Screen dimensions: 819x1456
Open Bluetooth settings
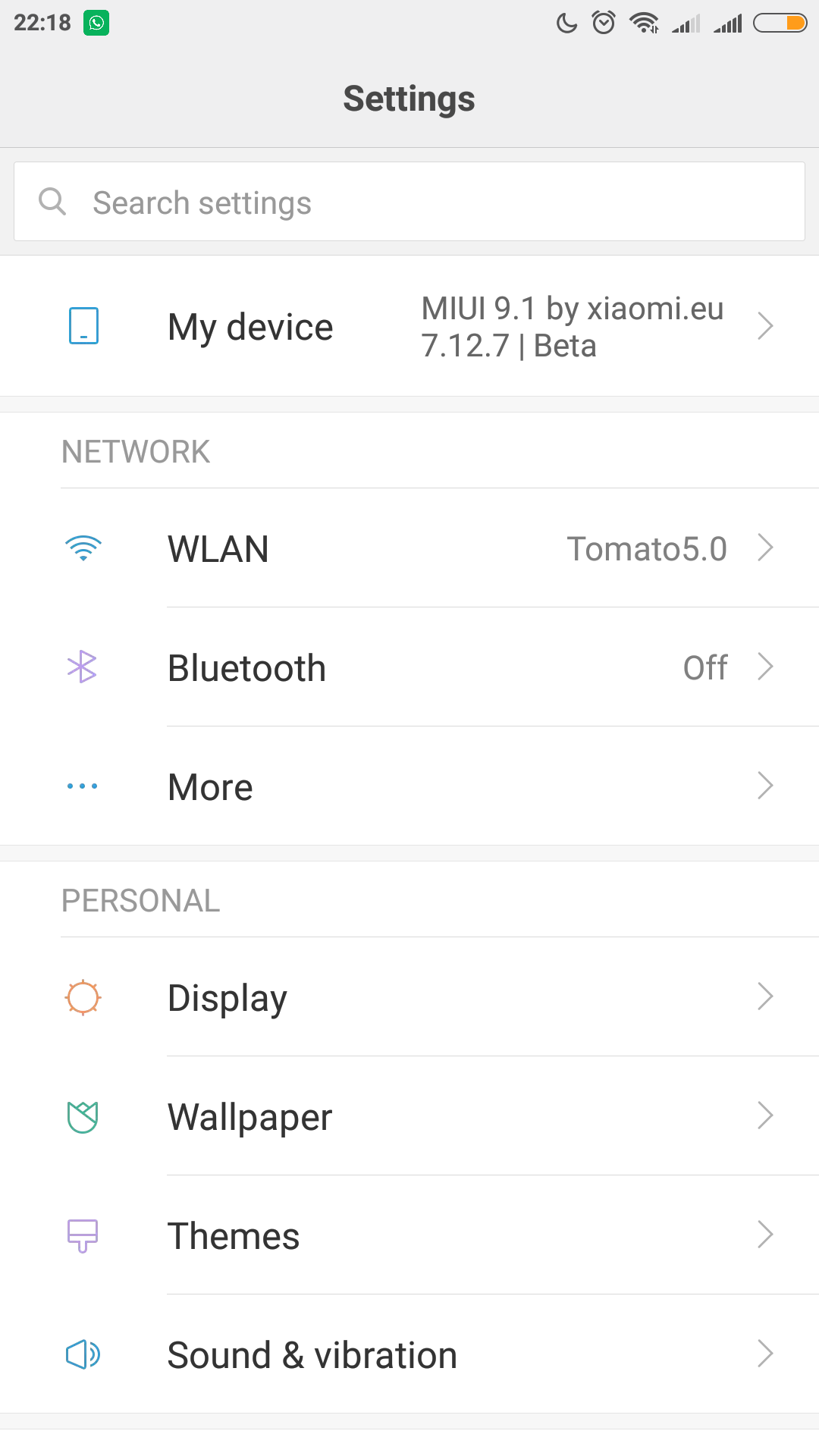point(409,667)
